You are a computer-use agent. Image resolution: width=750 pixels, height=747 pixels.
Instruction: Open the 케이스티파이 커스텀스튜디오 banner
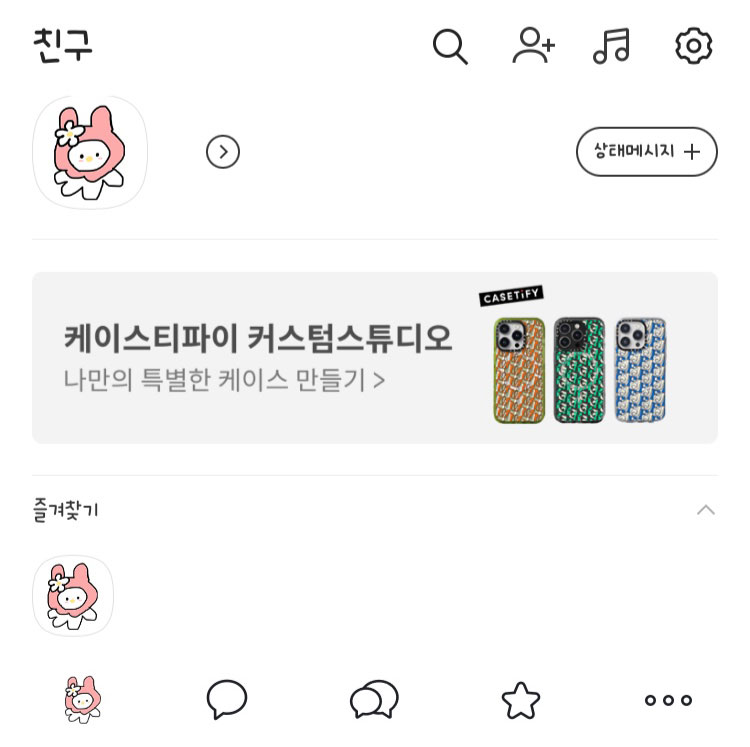click(374, 357)
